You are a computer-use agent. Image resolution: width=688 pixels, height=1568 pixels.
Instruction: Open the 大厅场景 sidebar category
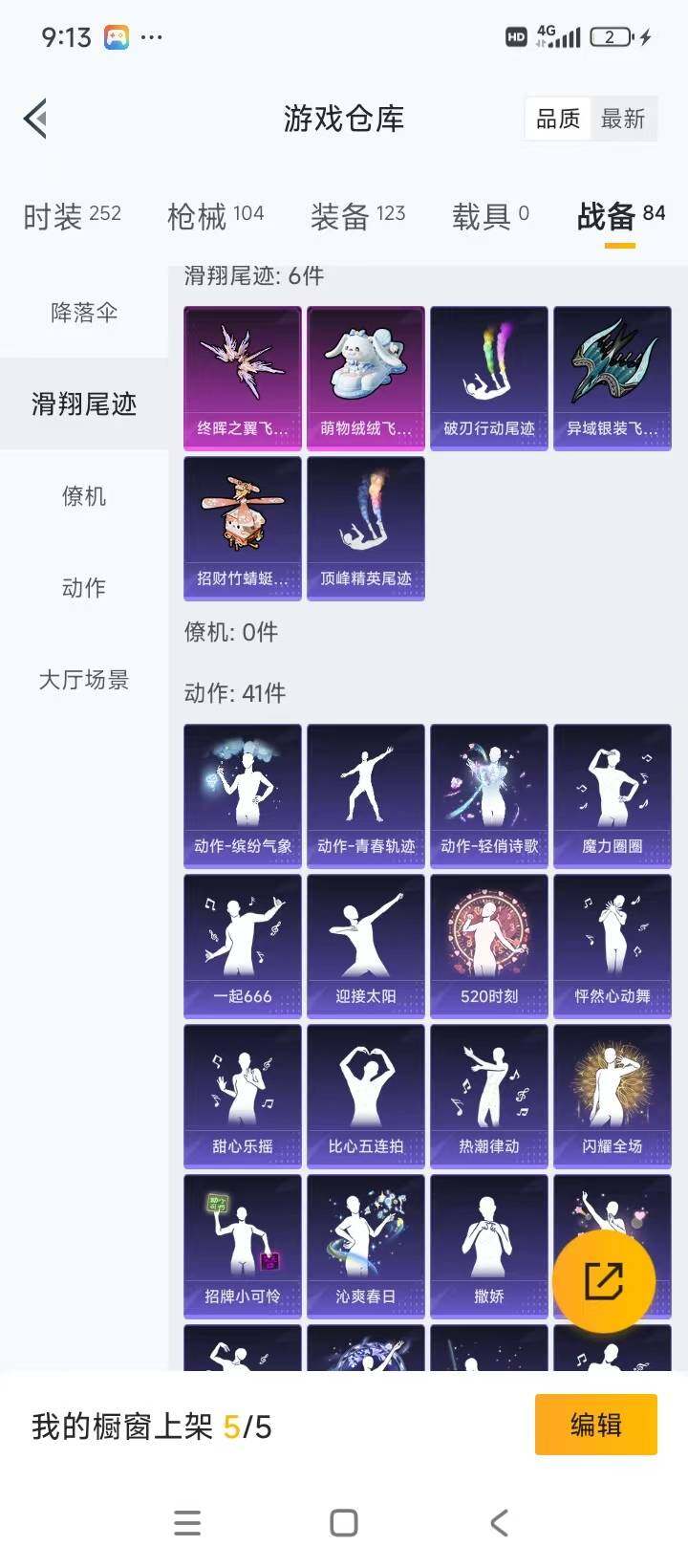click(84, 680)
